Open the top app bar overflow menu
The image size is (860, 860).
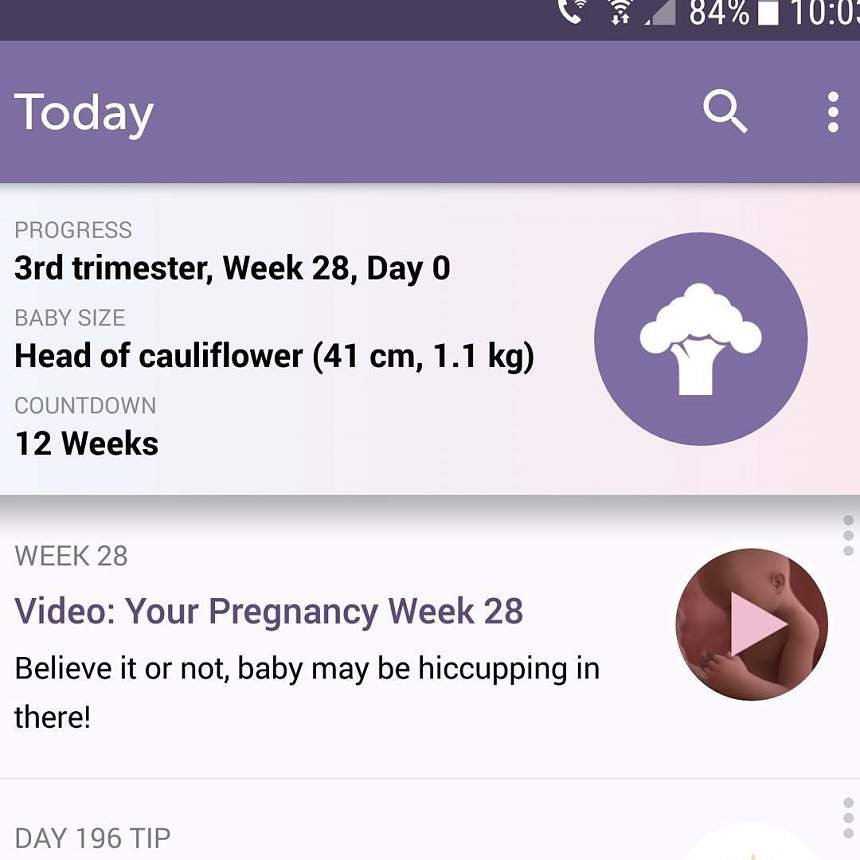point(832,112)
